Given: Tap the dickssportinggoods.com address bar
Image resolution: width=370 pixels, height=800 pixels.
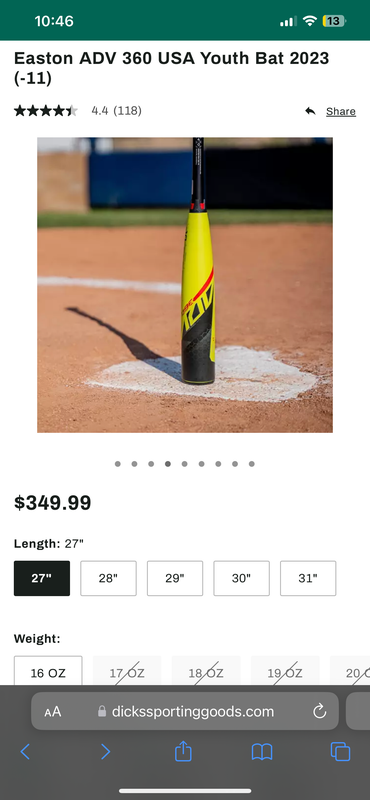Looking at the screenshot, I should pos(185,711).
